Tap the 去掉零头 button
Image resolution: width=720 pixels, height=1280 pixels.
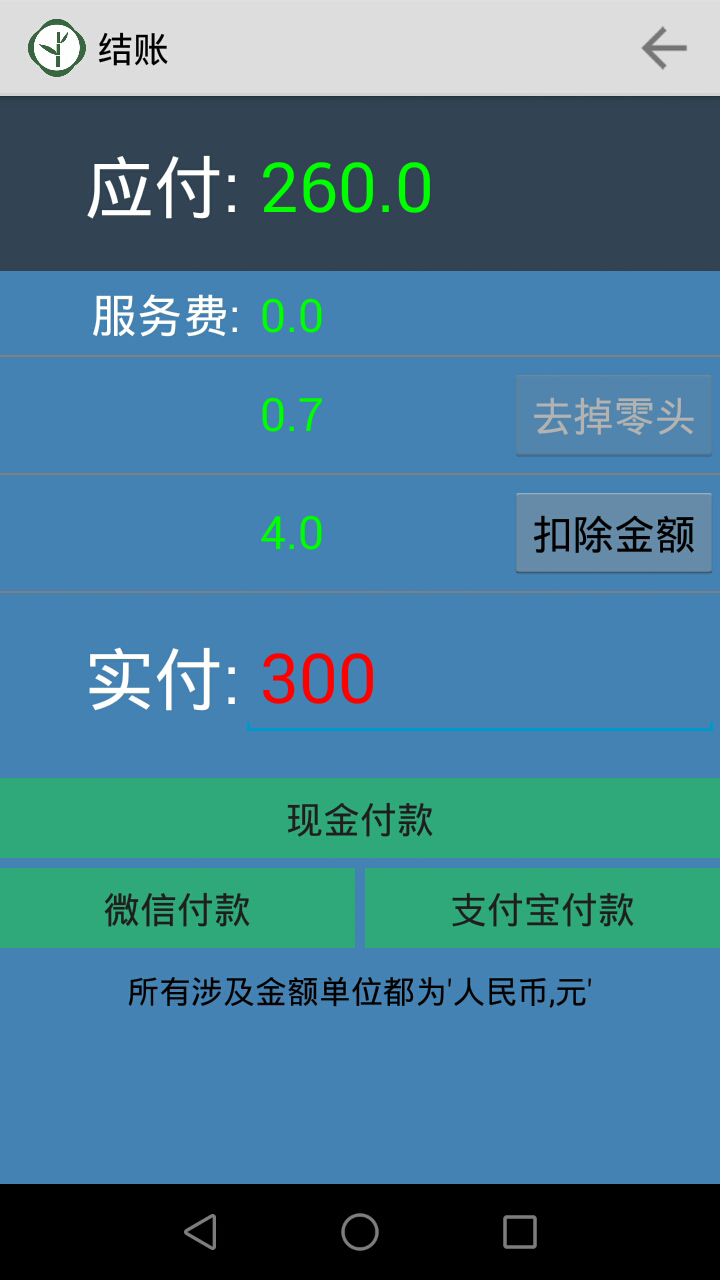pyautogui.click(x=613, y=416)
